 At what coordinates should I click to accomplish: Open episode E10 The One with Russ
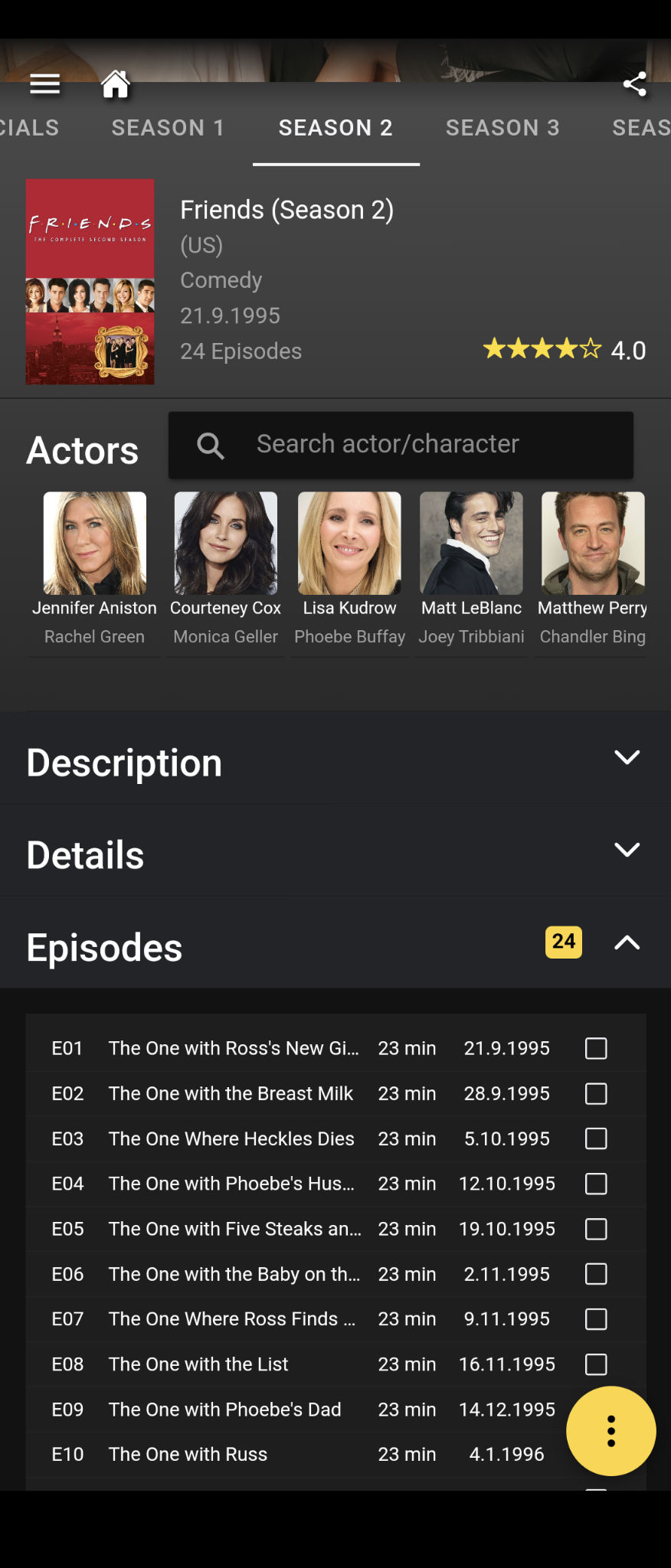tap(188, 1454)
